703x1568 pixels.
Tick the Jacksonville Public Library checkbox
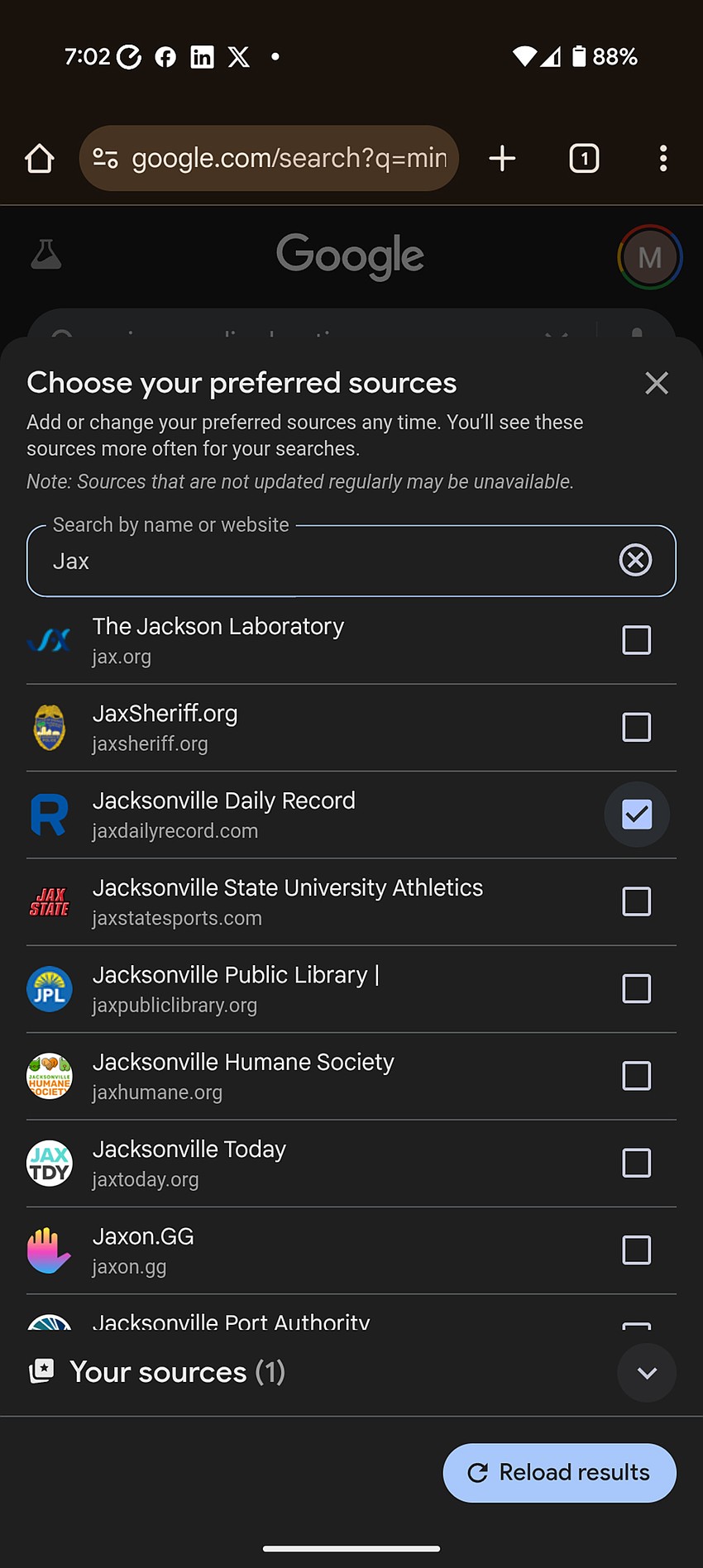(x=636, y=989)
